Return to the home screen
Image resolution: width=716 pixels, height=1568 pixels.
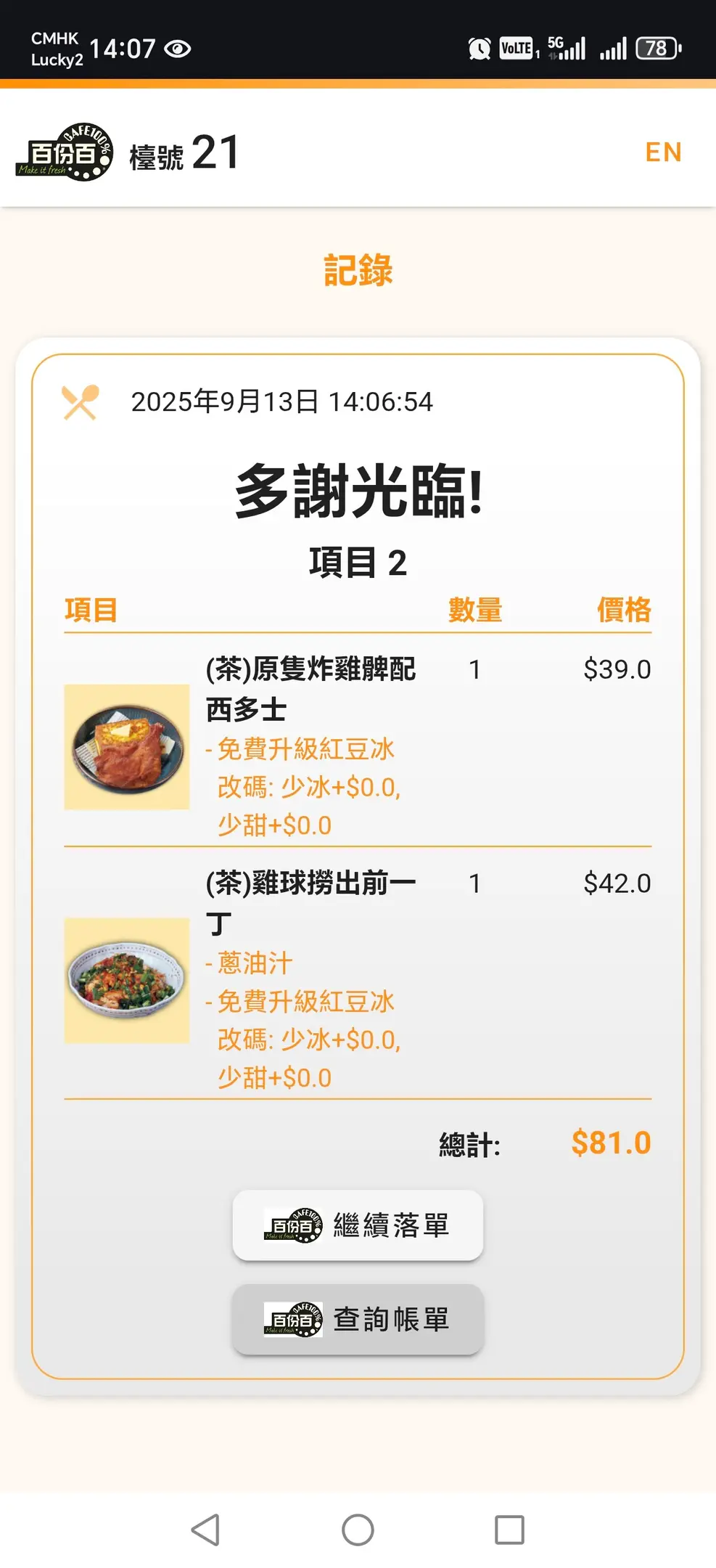pyautogui.click(x=358, y=1530)
